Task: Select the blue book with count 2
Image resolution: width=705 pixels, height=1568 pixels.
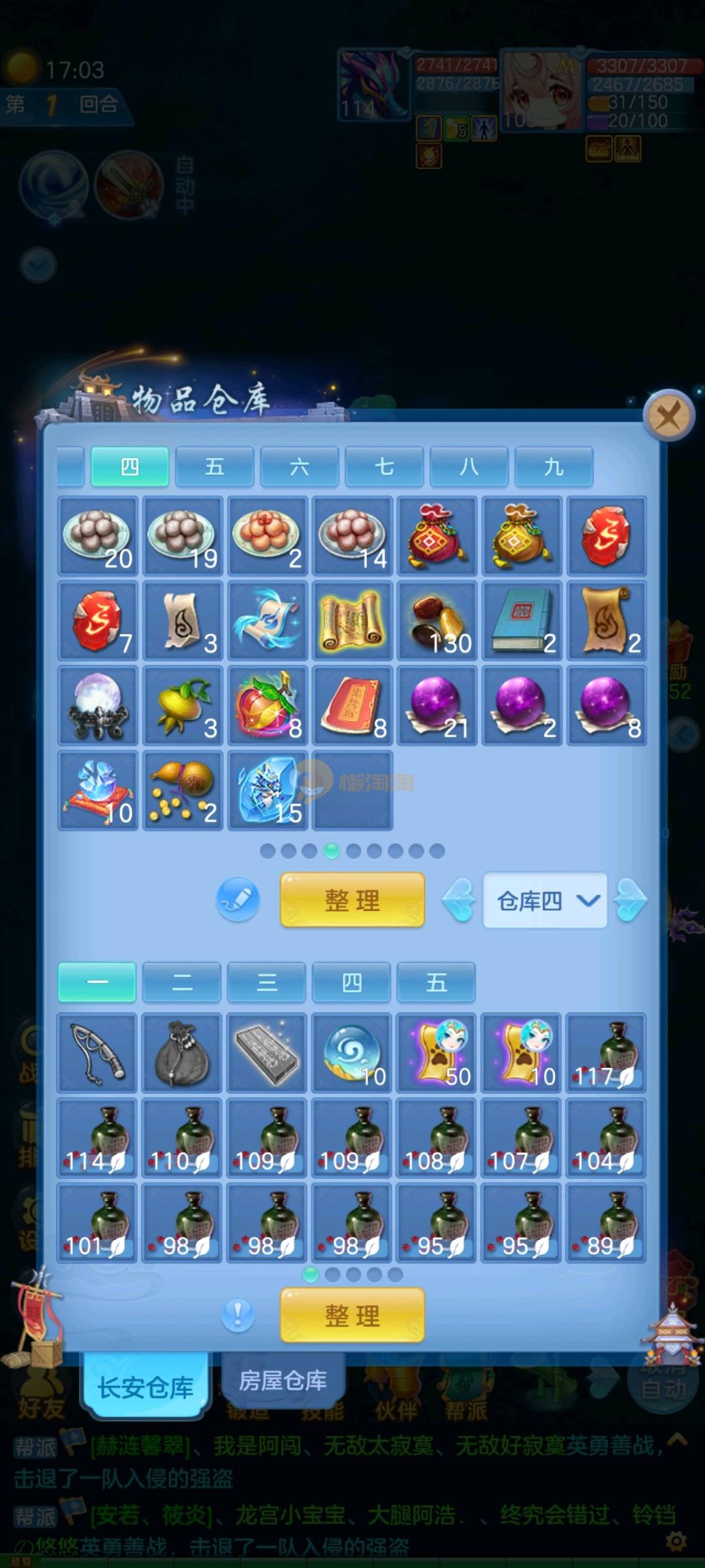Action: (x=522, y=621)
